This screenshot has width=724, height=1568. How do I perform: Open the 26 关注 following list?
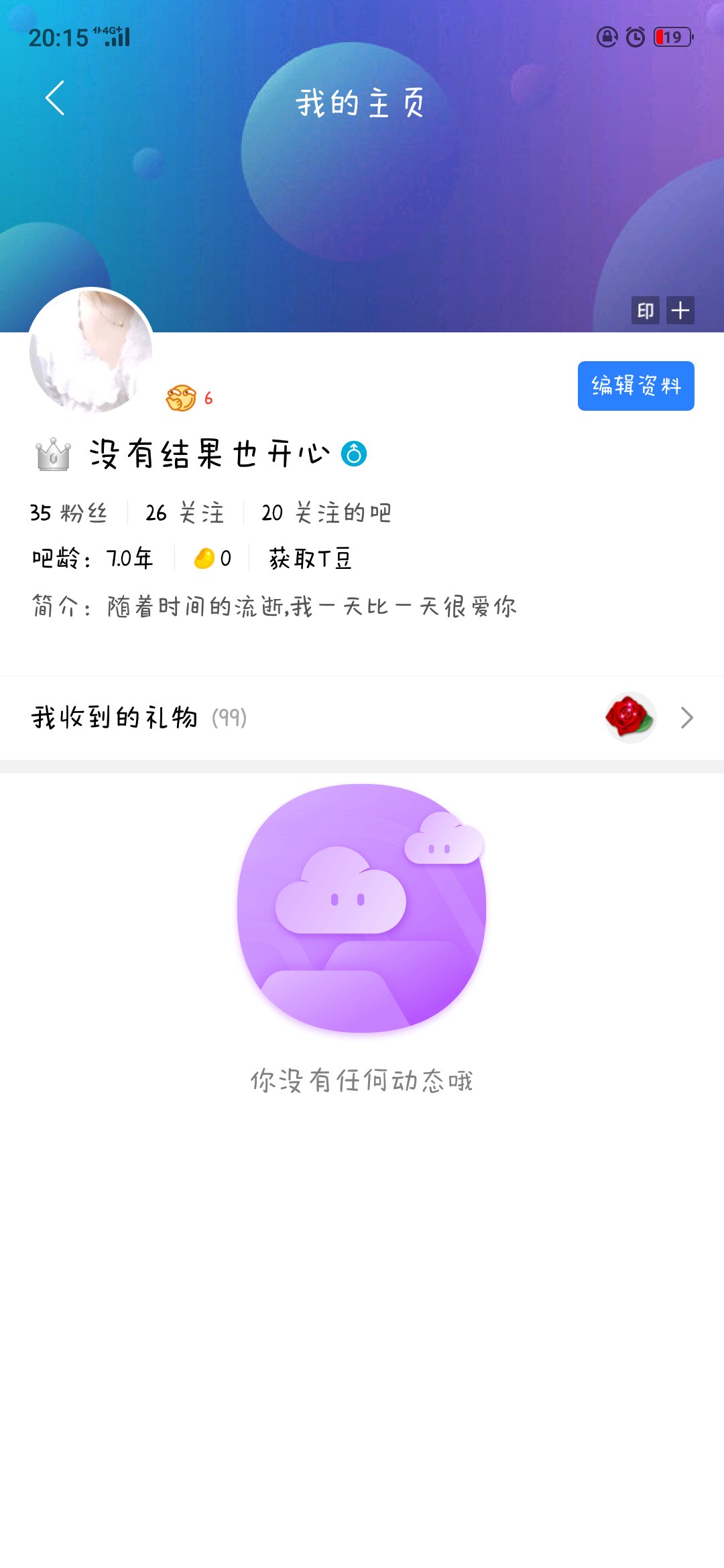point(184,513)
